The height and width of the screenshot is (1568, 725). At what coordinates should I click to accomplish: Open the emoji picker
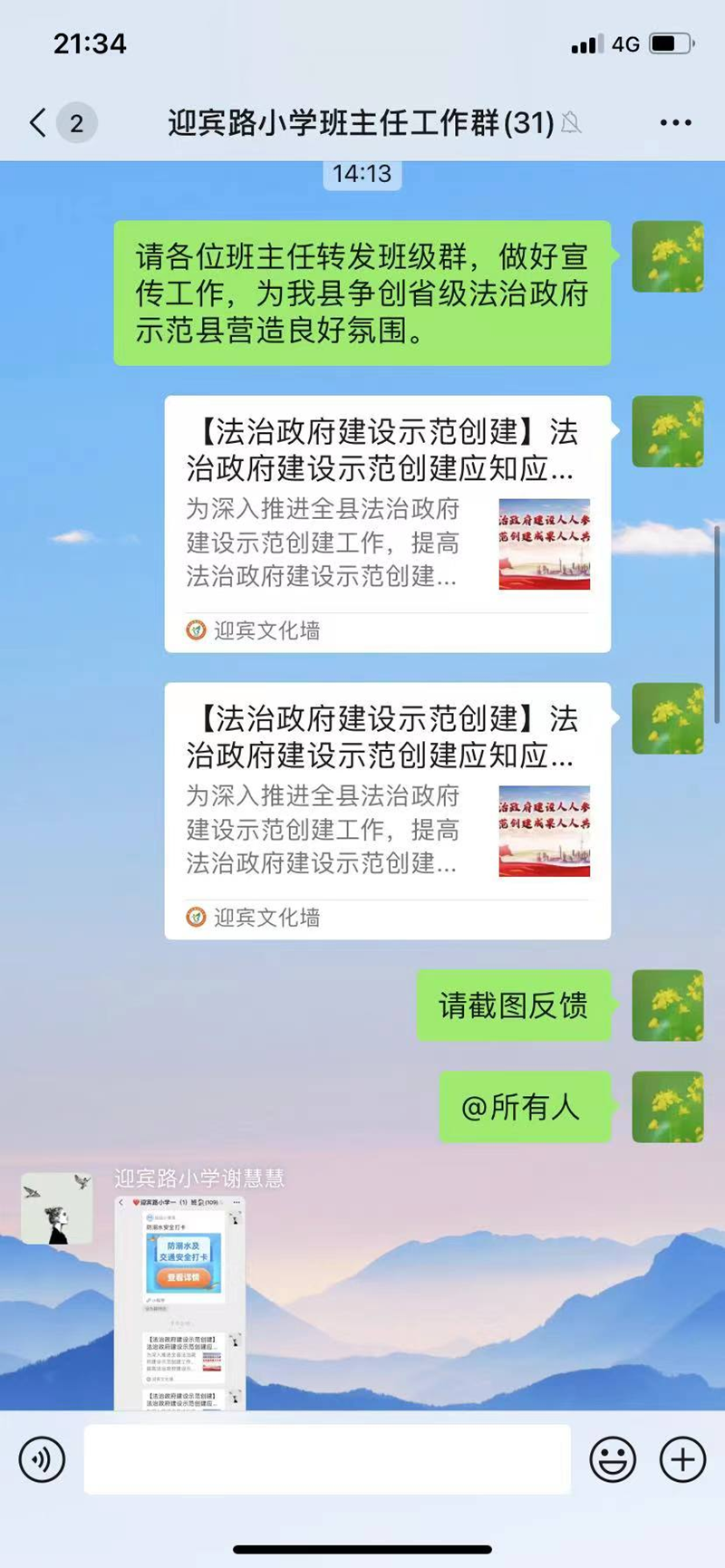[x=613, y=1459]
